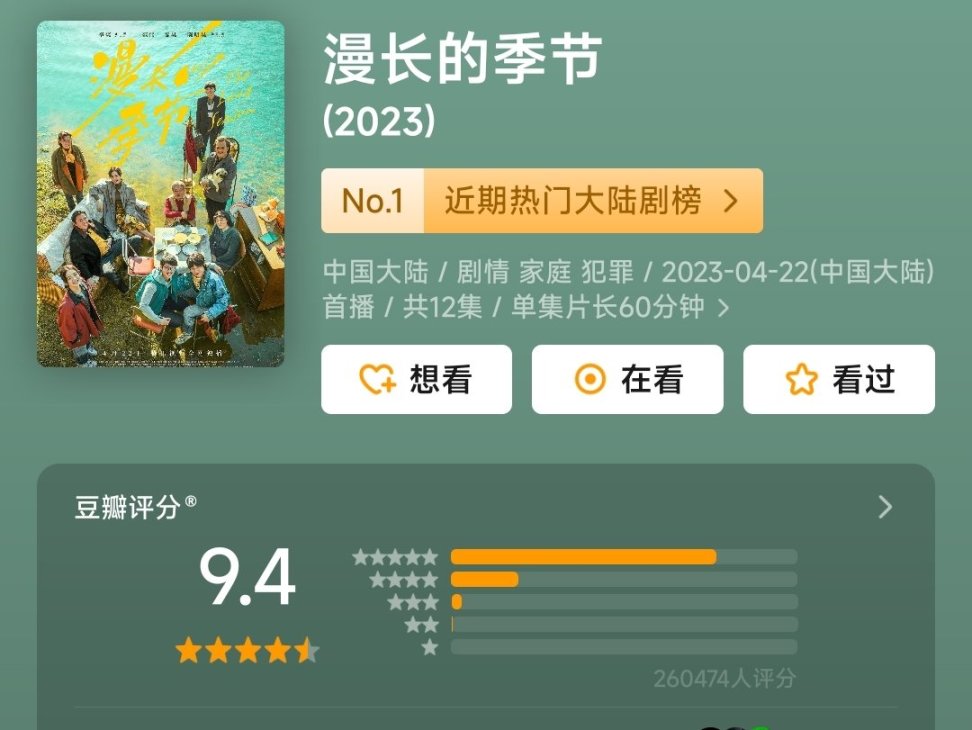The height and width of the screenshot is (730, 972).
Task: Open the 豆瓣评分 rating details chevron
Action: (x=885, y=507)
